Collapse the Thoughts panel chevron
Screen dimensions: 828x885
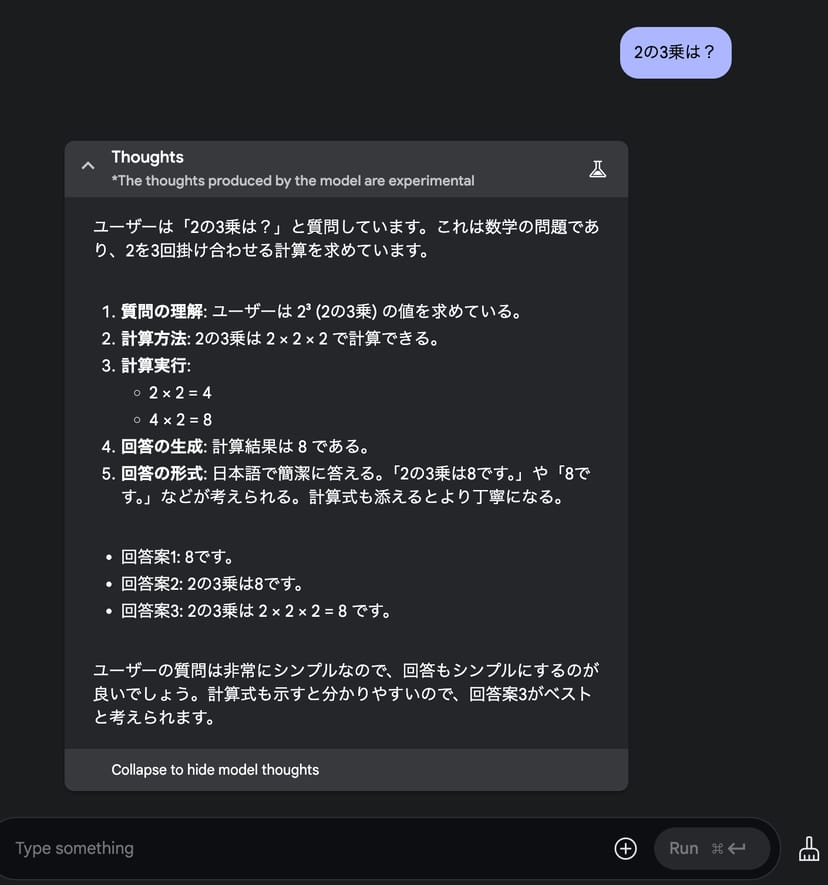pyautogui.click(x=88, y=167)
